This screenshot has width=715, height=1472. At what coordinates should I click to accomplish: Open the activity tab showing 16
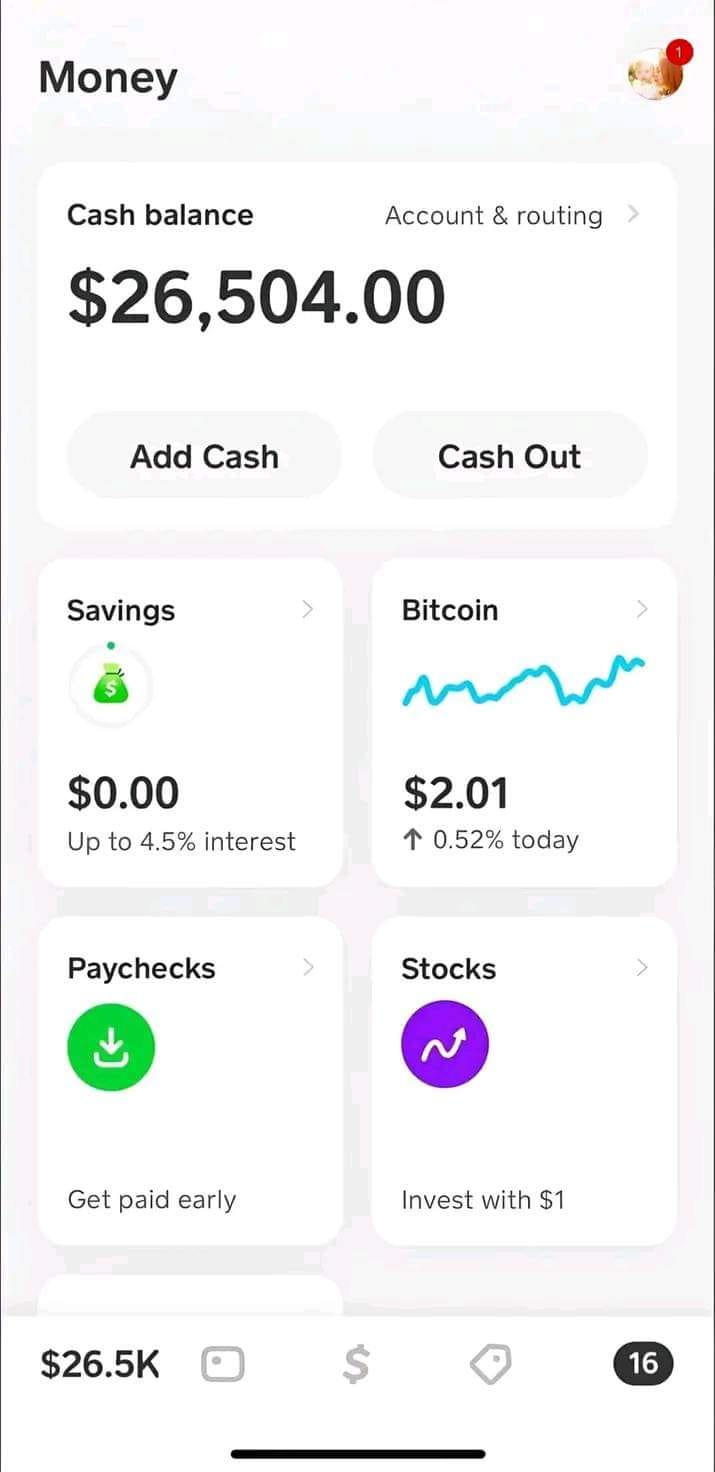click(x=642, y=1363)
